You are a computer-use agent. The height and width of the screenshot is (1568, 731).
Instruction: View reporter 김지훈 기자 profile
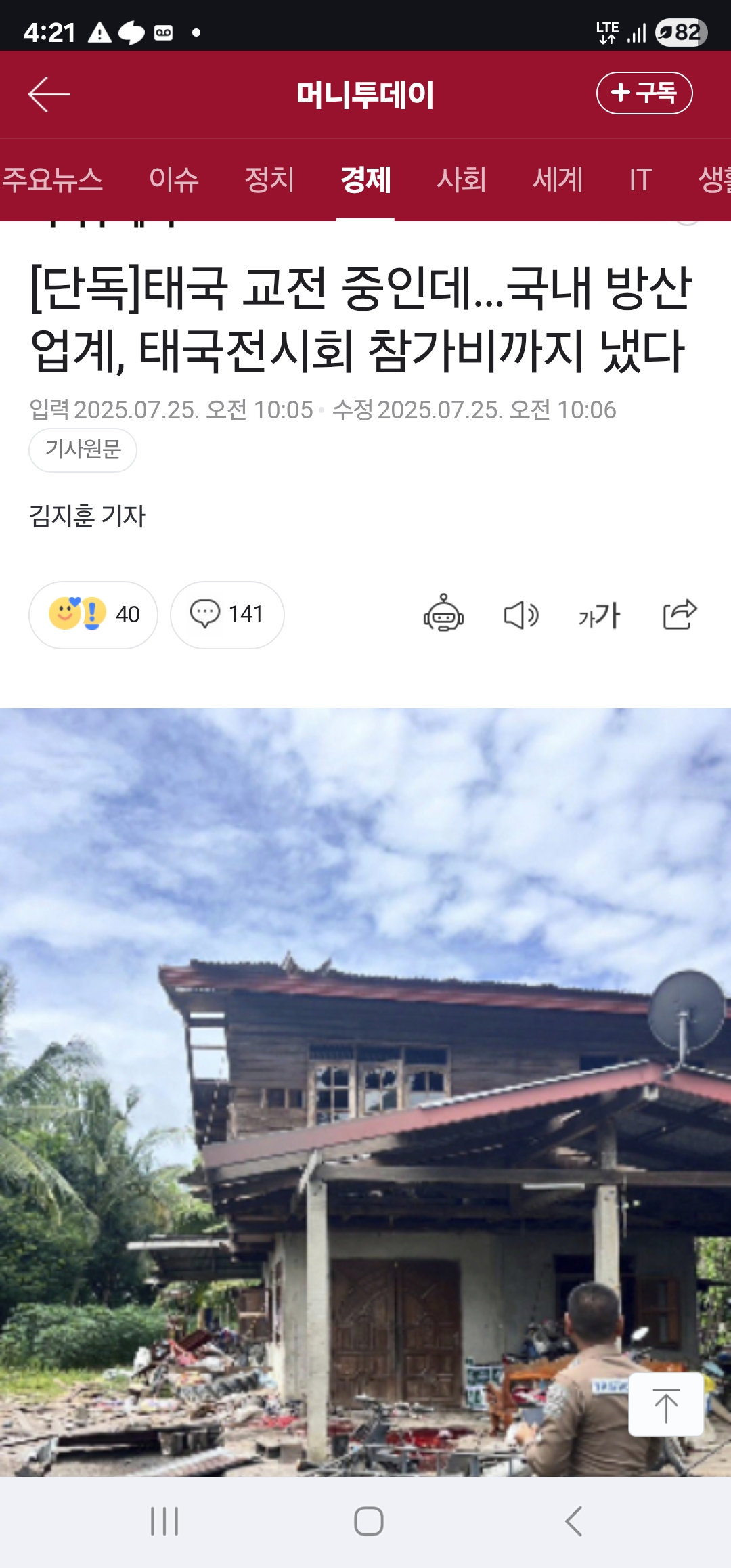coord(89,515)
